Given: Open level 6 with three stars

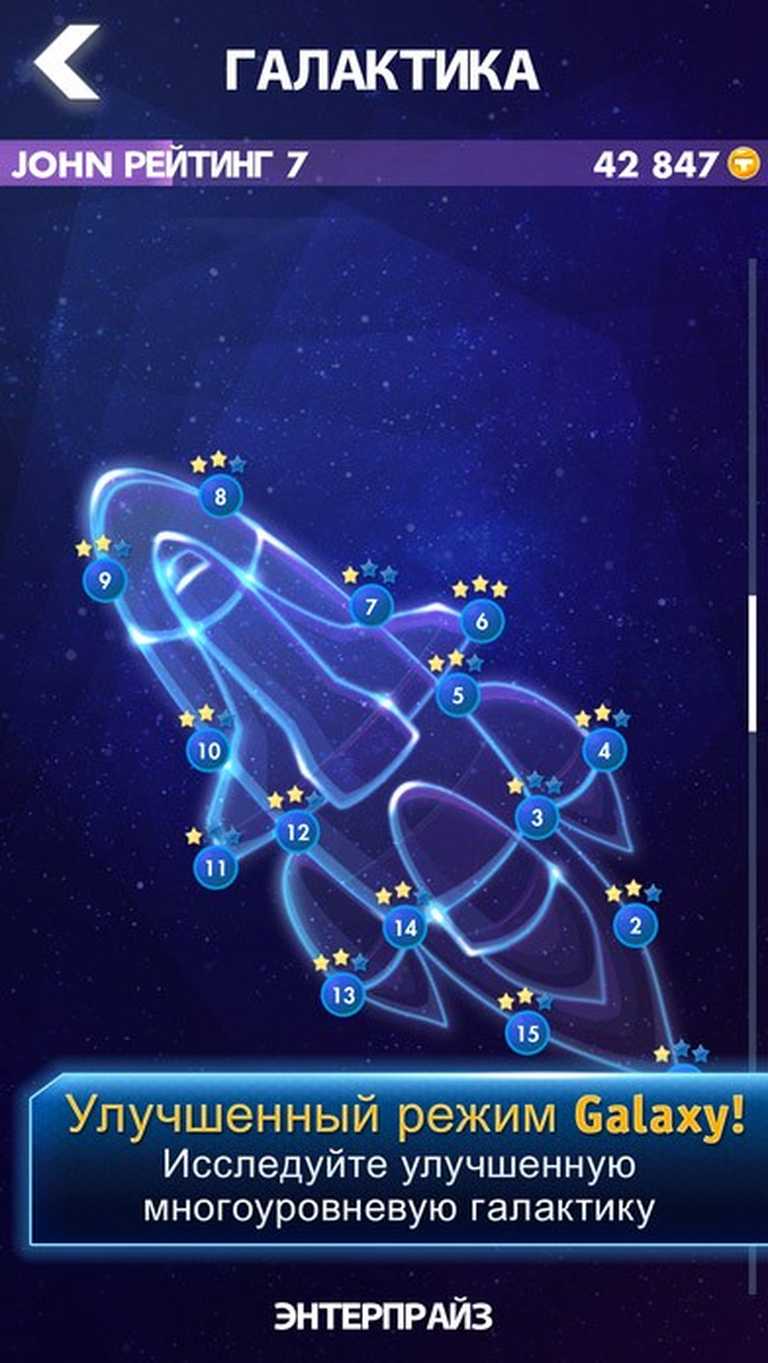Looking at the screenshot, I should pos(482,621).
